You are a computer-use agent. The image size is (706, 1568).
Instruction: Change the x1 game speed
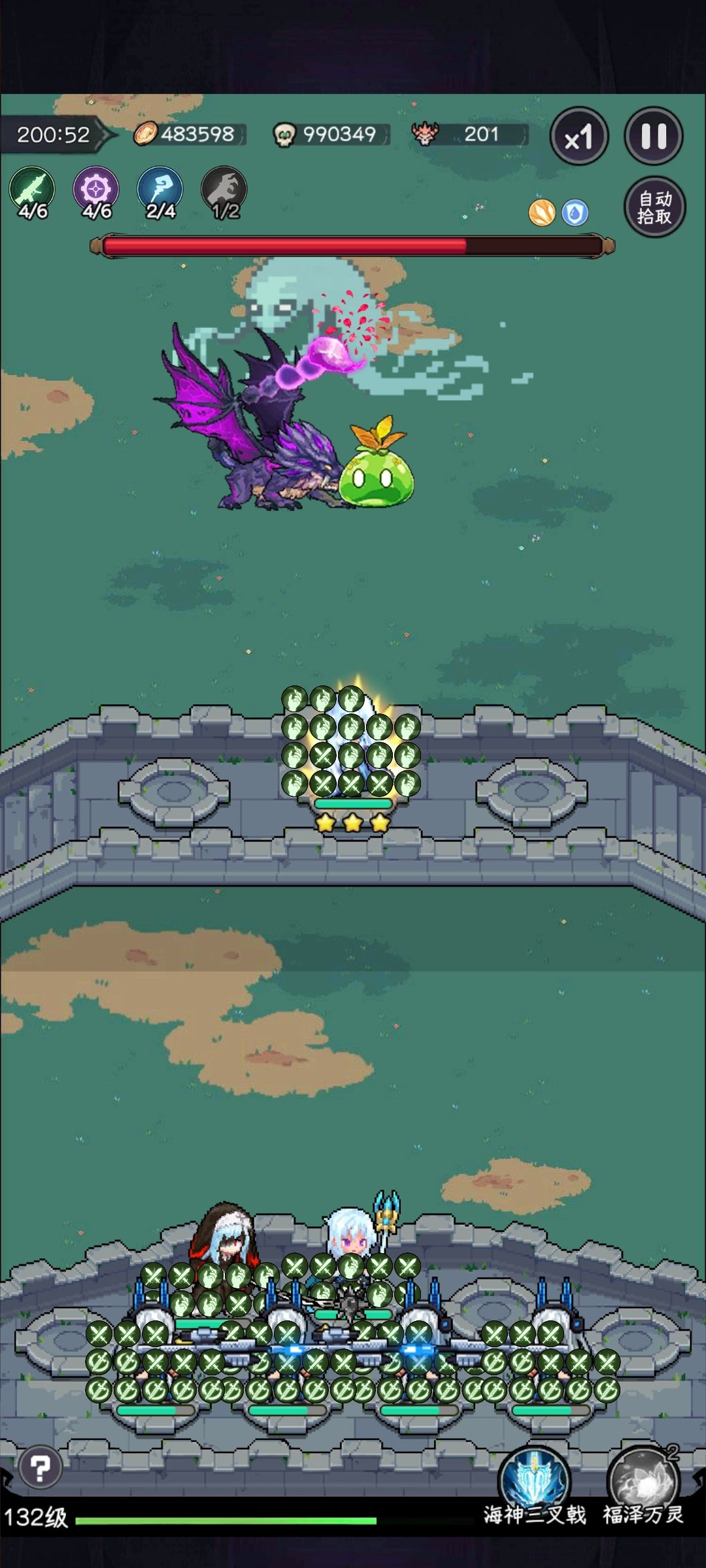579,136
